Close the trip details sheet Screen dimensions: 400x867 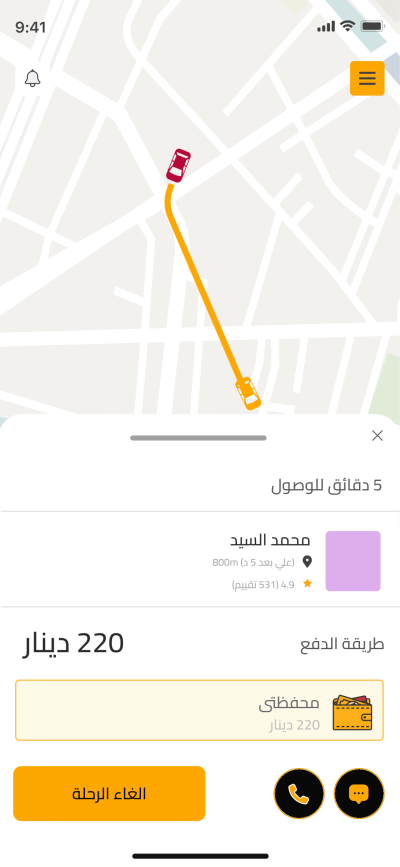coord(377,436)
